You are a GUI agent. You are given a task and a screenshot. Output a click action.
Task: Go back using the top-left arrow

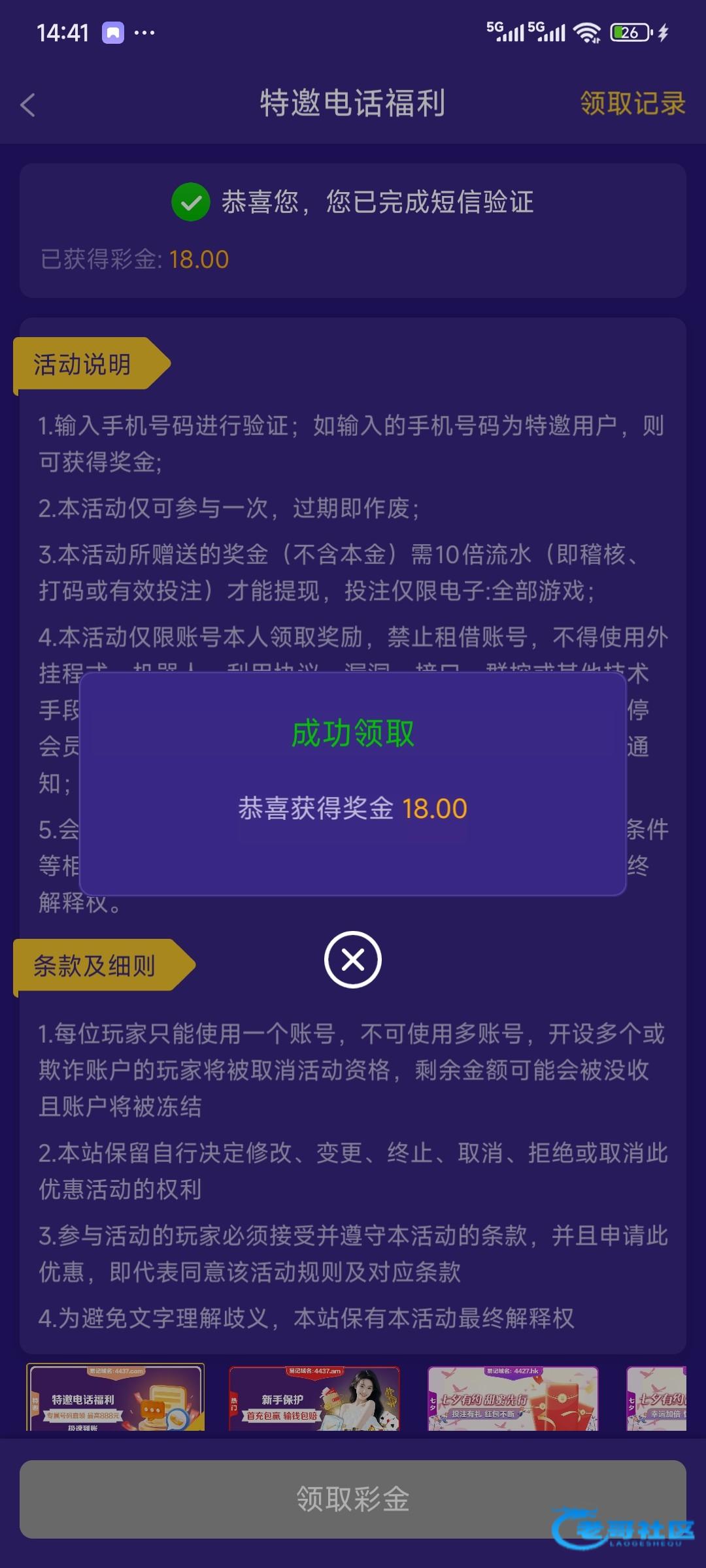pyautogui.click(x=27, y=105)
